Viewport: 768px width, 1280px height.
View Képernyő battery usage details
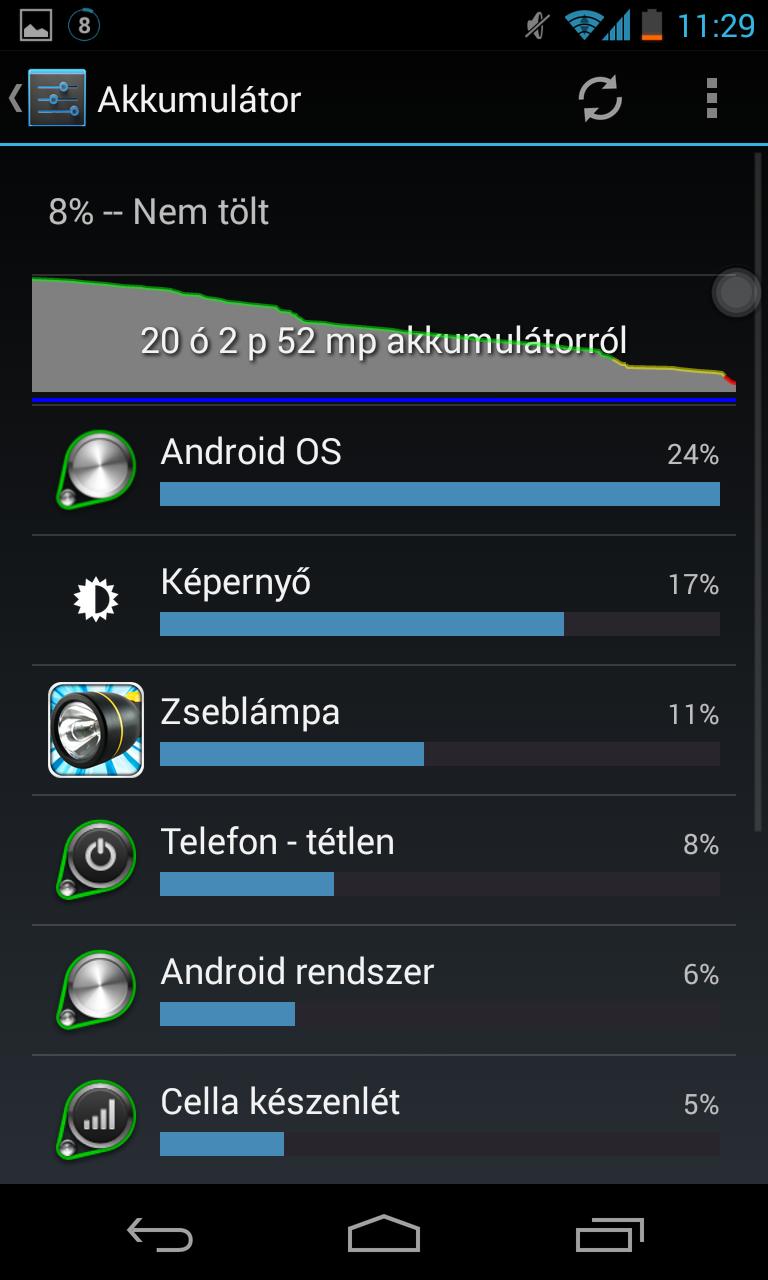pyautogui.click(x=384, y=600)
